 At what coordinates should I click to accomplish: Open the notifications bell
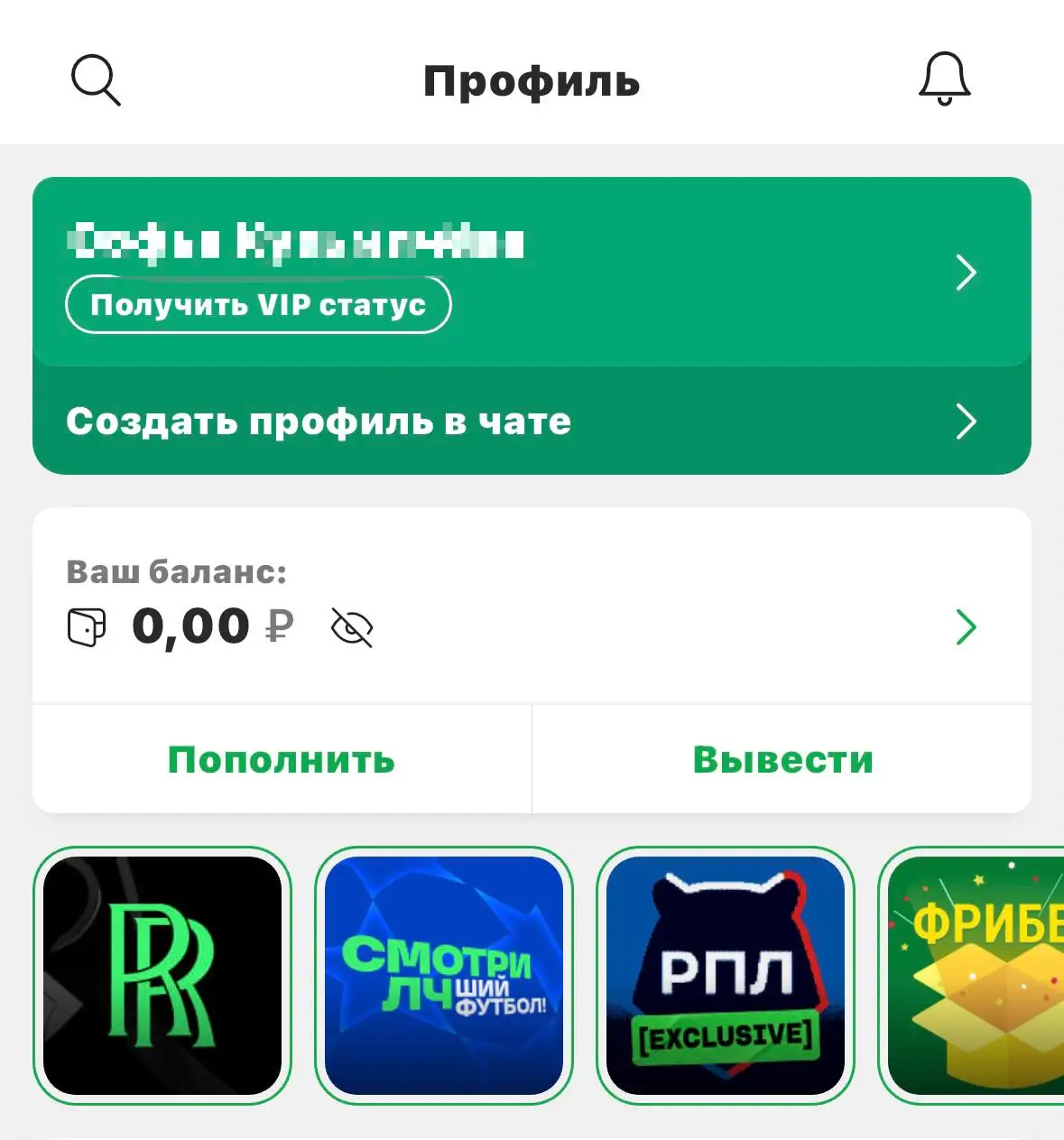pyautogui.click(x=943, y=79)
